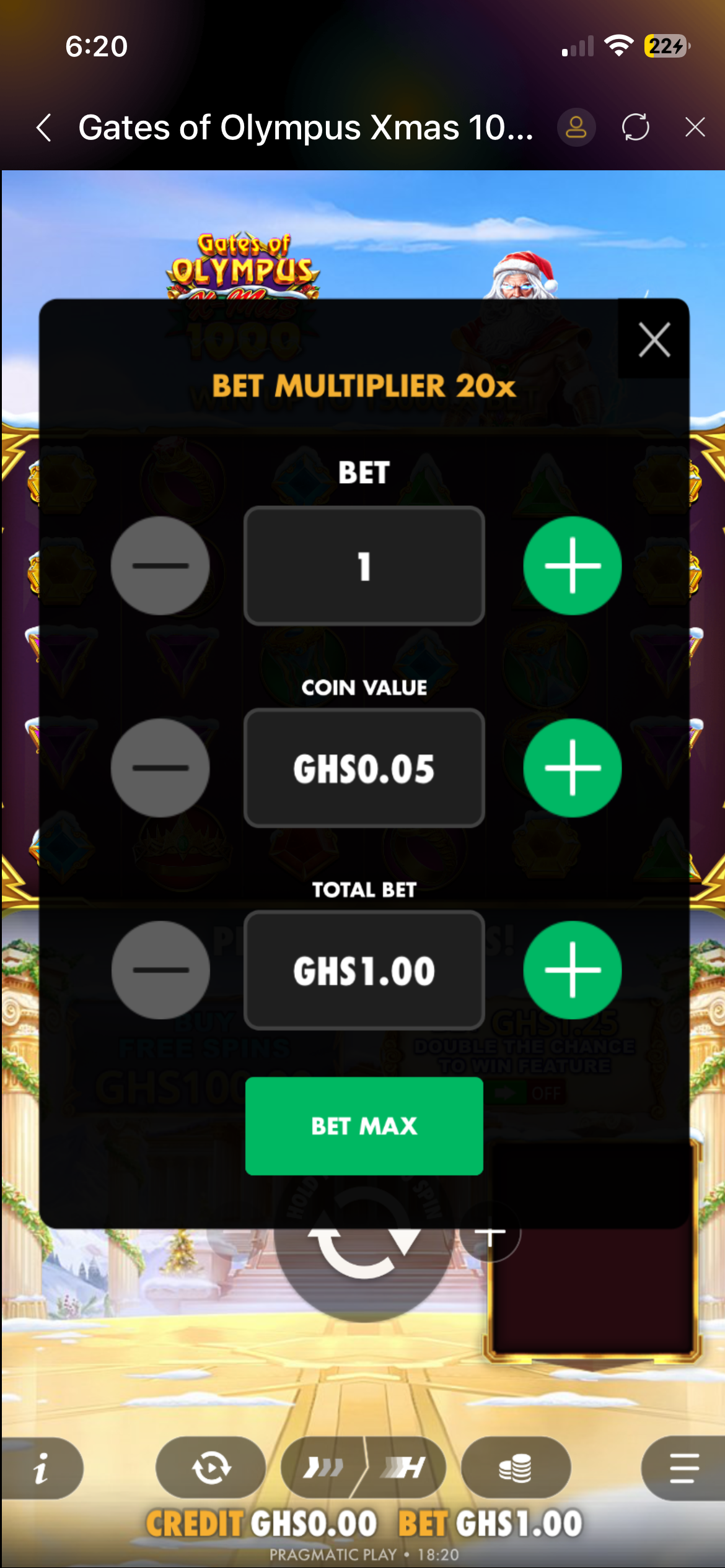Close the game via header X
Screen dimensions: 725x1568
click(x=695, y=128)
